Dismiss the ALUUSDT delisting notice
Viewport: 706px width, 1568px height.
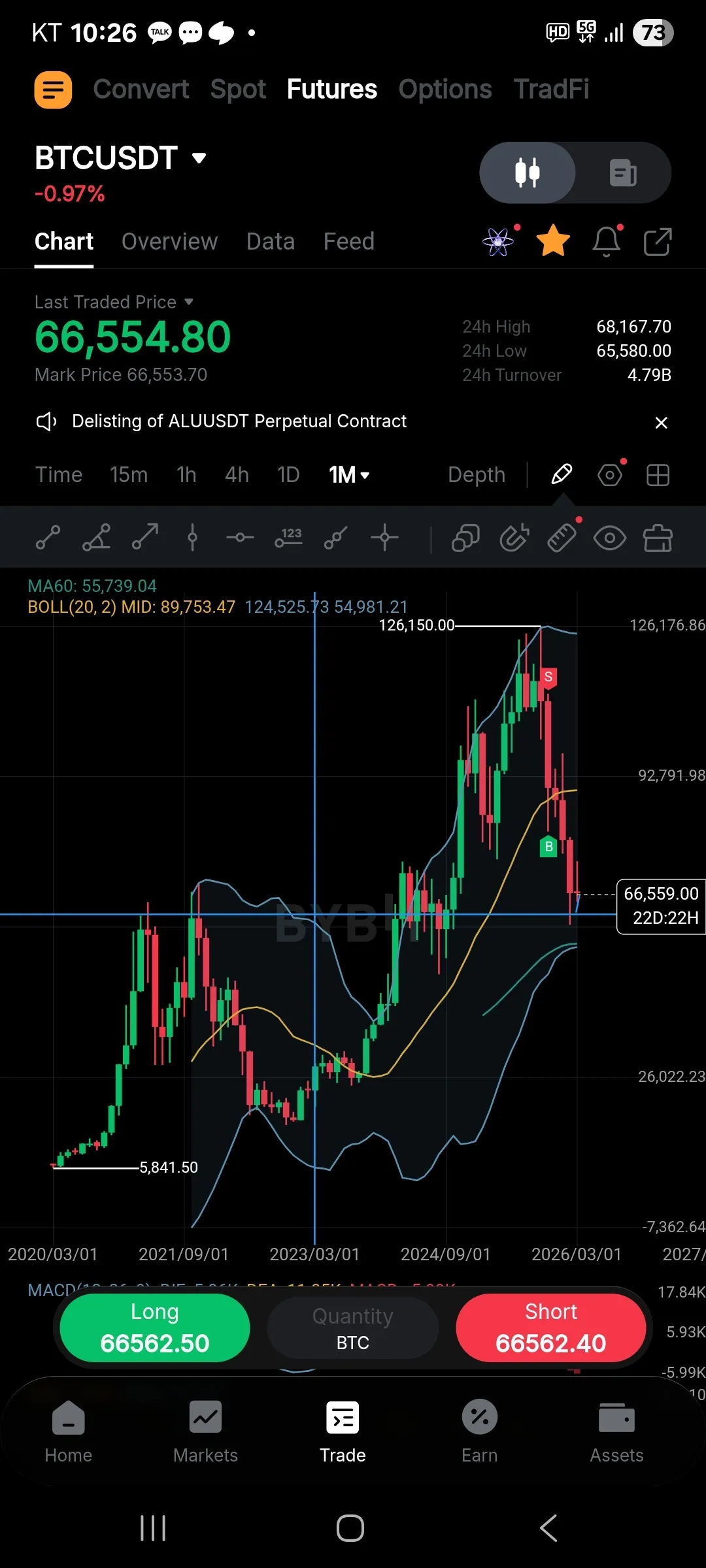click(661, 423)
